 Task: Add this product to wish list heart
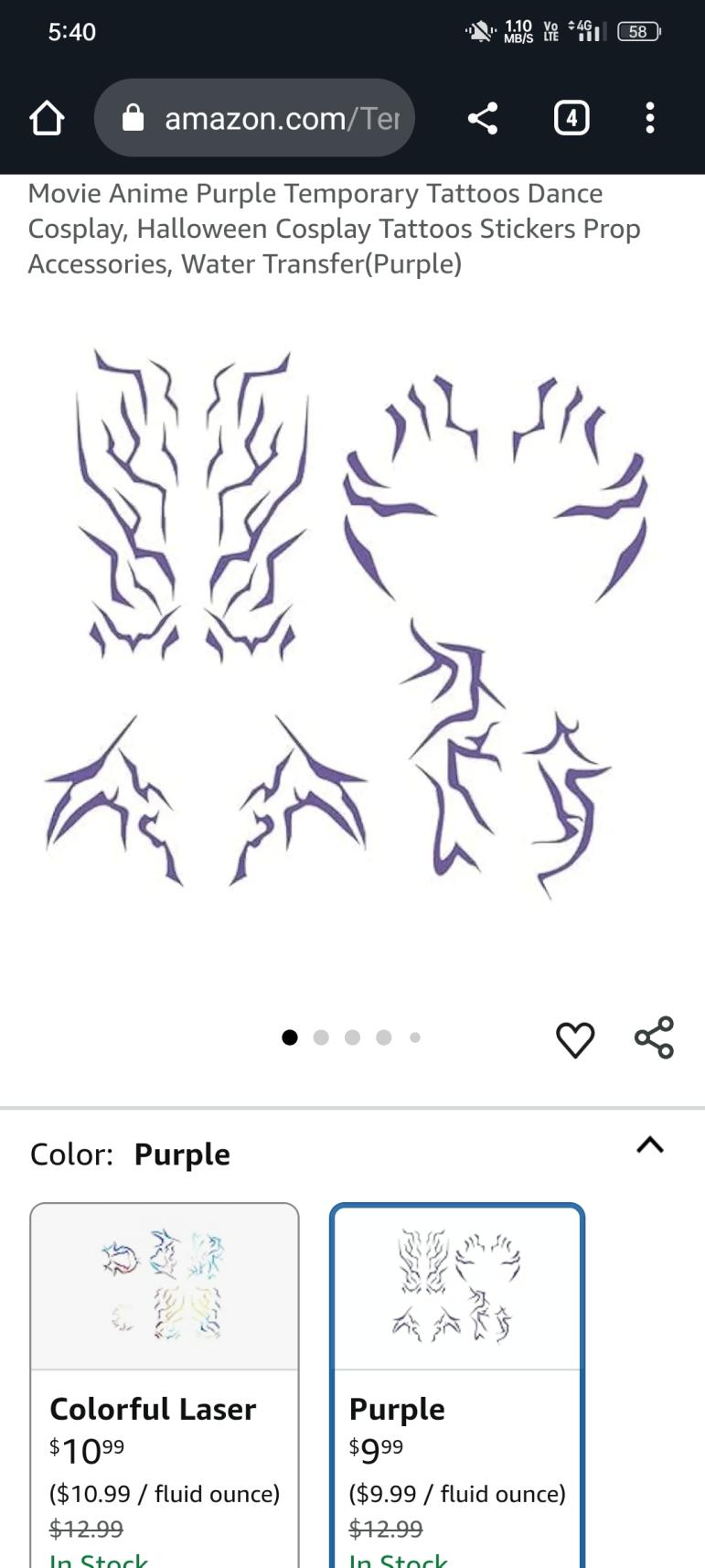point(575,1039)
